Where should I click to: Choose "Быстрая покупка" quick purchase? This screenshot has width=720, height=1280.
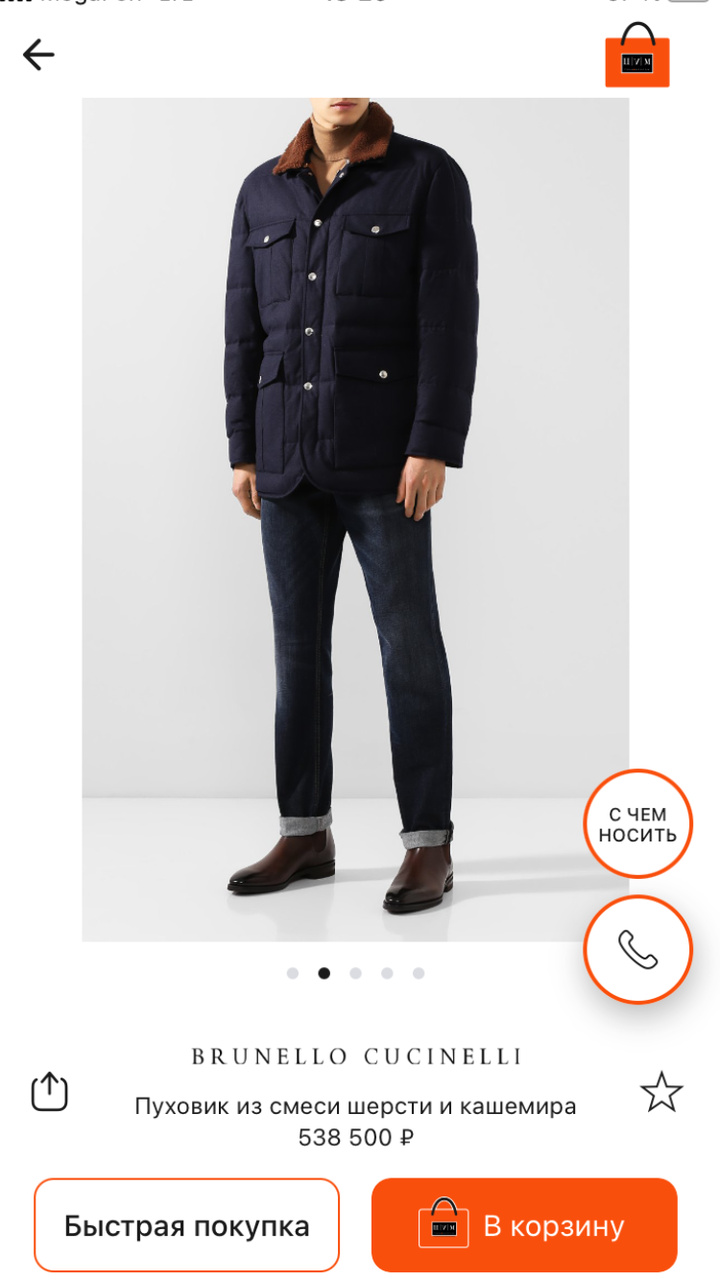click(187, 1225)
